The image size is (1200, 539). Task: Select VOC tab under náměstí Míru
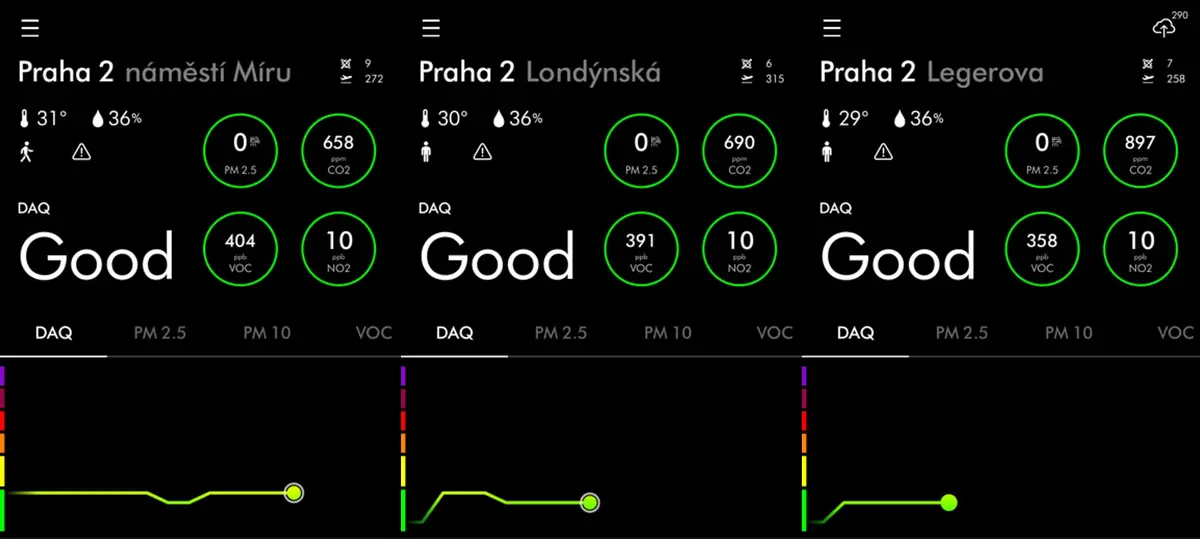point(374,333)
